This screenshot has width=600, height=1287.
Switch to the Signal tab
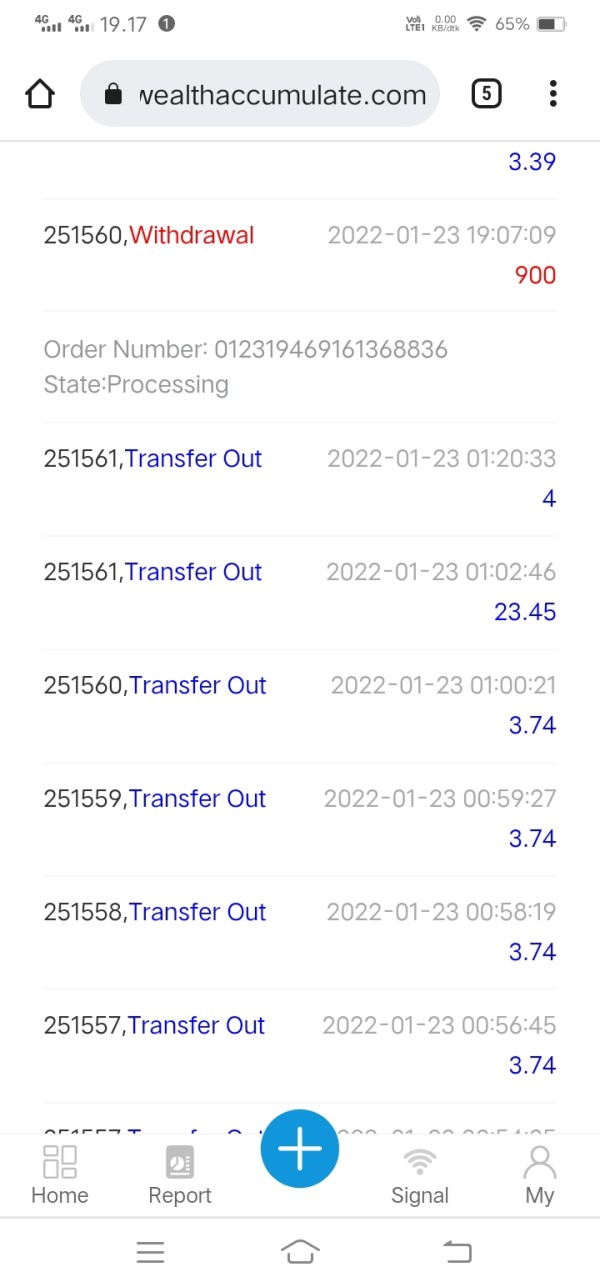click(420, 1175)
